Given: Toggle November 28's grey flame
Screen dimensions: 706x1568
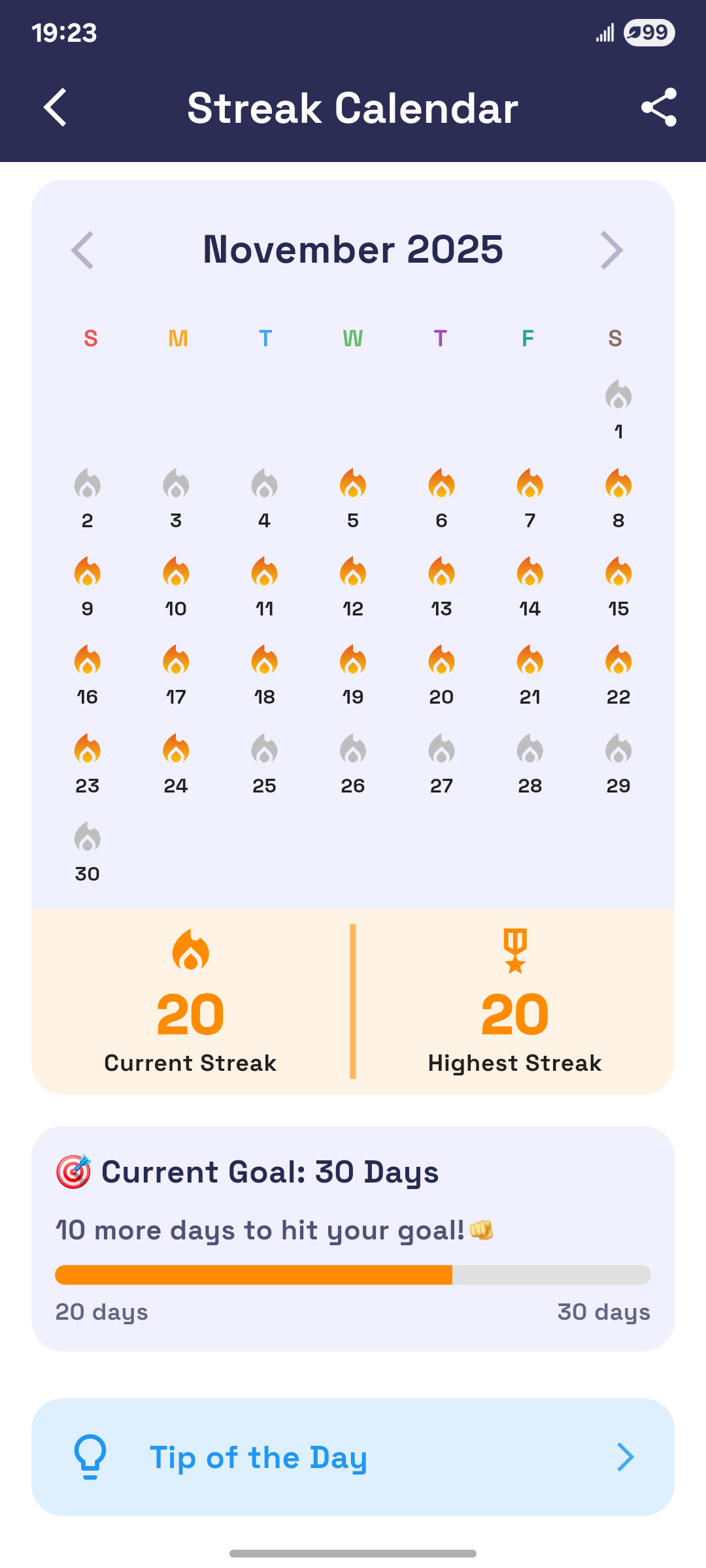Looking at the screenshot, I should 529,751.
